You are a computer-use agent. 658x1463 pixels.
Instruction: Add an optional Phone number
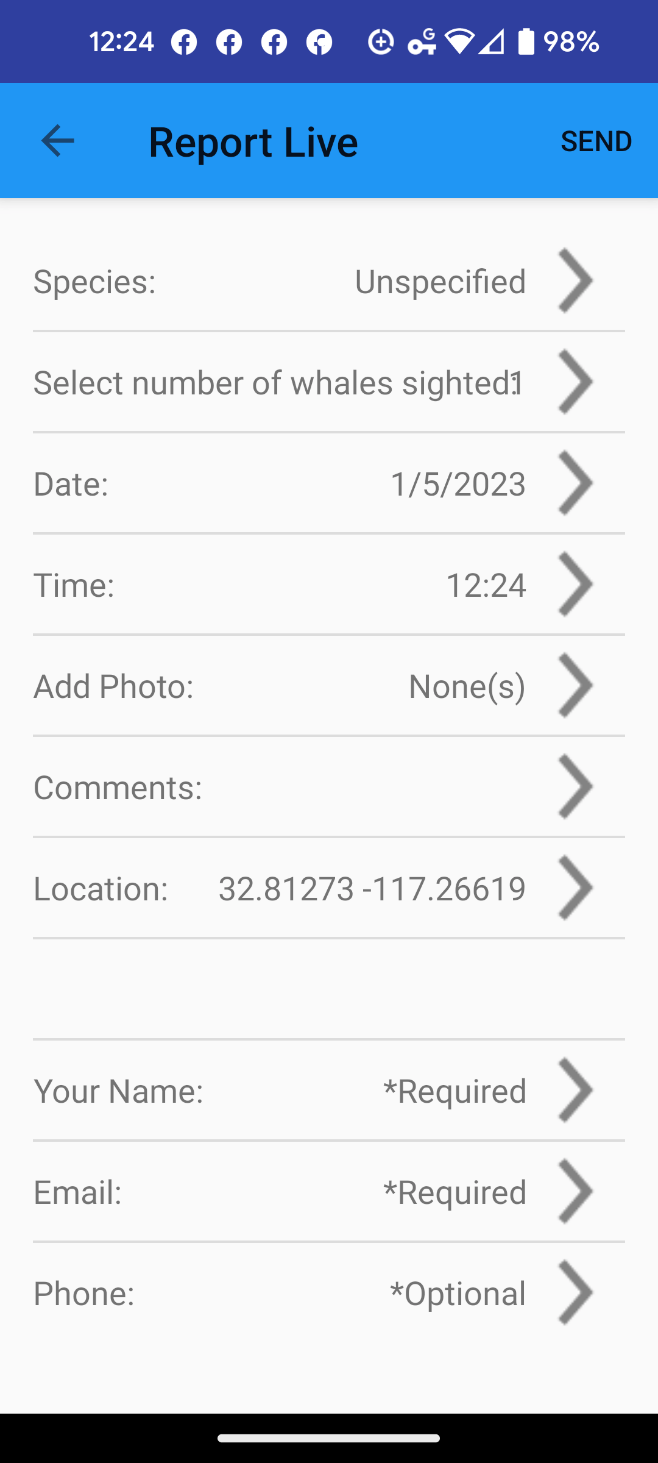pyautogui.click(x=328, y=1293)
